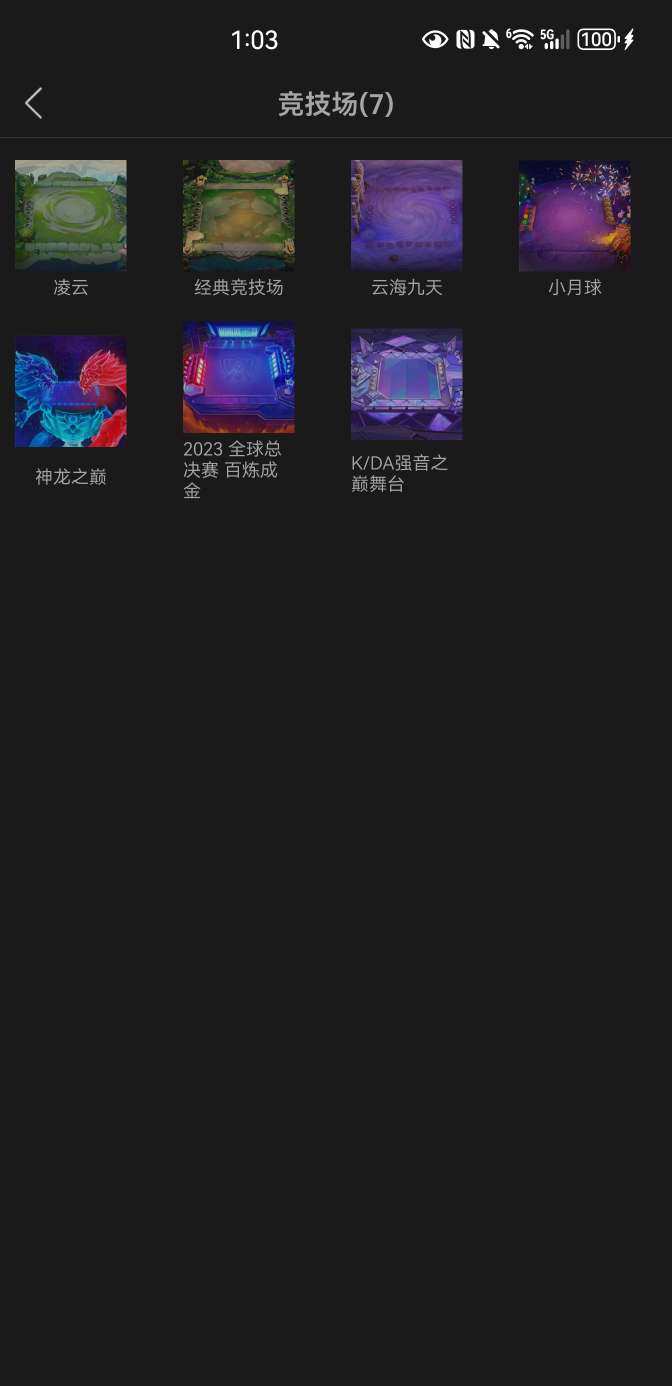Select the 神龙之巅 arena
Screen dimensions: 672x1386
[x=71, y=391]
